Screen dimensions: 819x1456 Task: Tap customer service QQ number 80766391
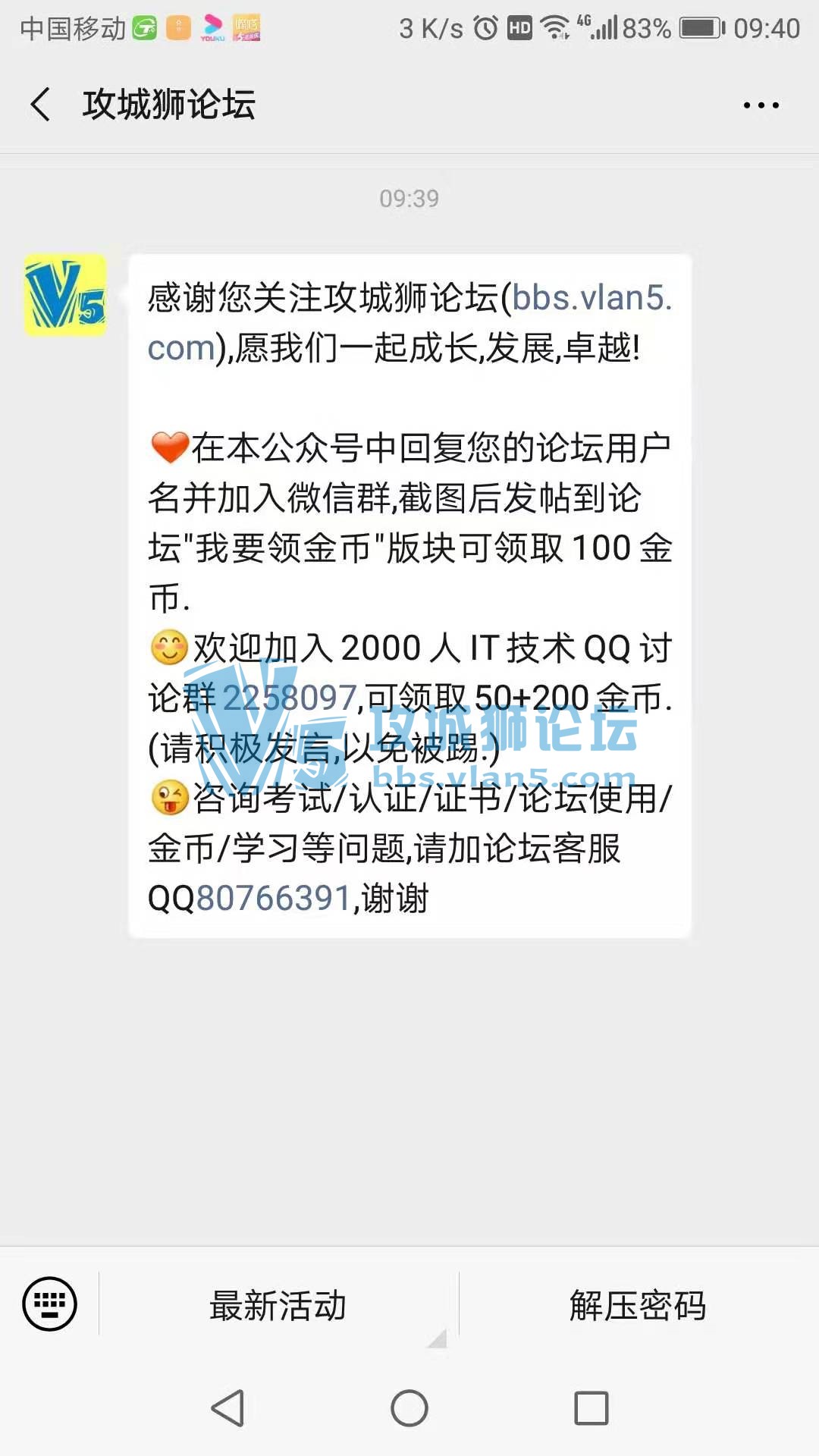[273, 899]
